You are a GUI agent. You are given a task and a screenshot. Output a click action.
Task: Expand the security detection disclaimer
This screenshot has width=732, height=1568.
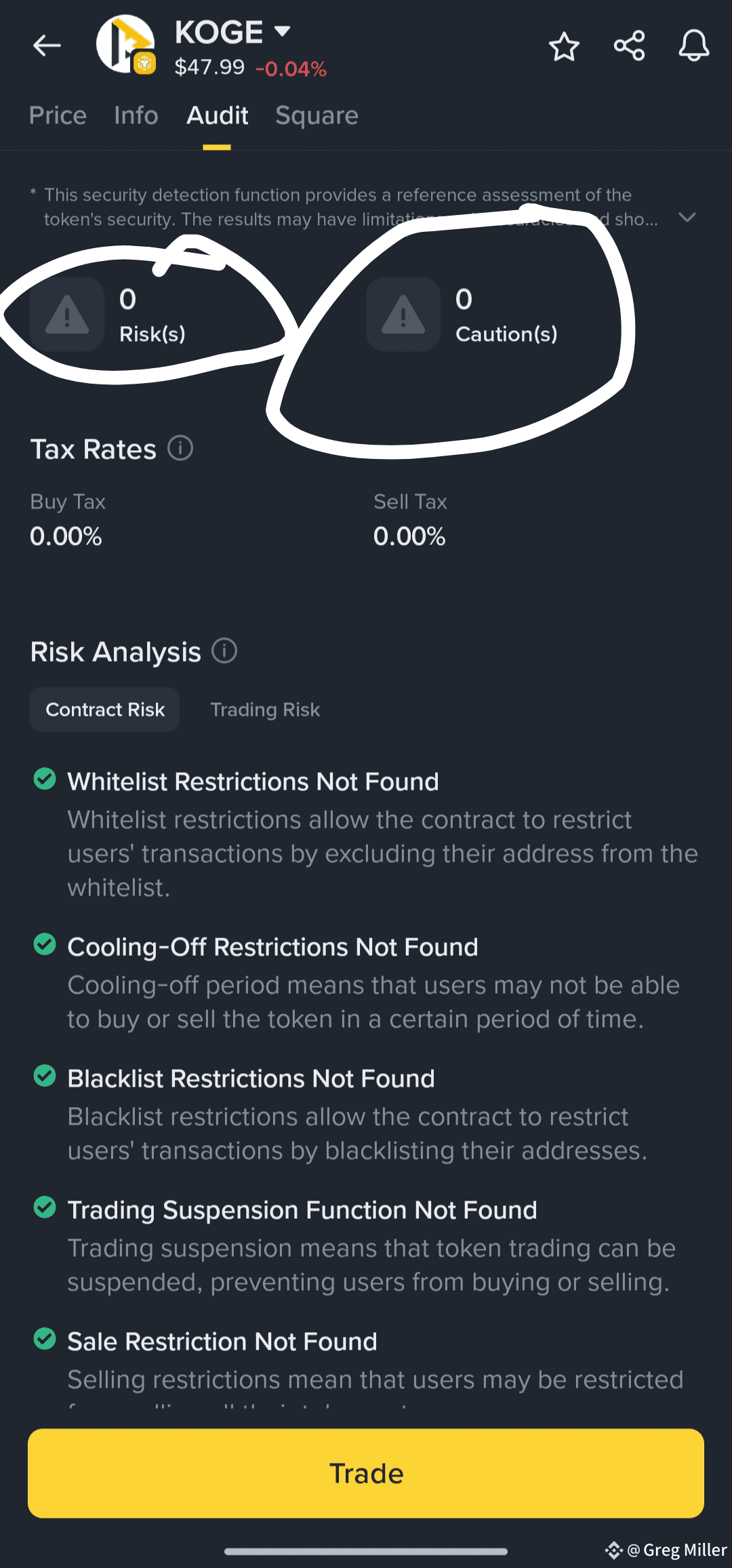point(687,218)
